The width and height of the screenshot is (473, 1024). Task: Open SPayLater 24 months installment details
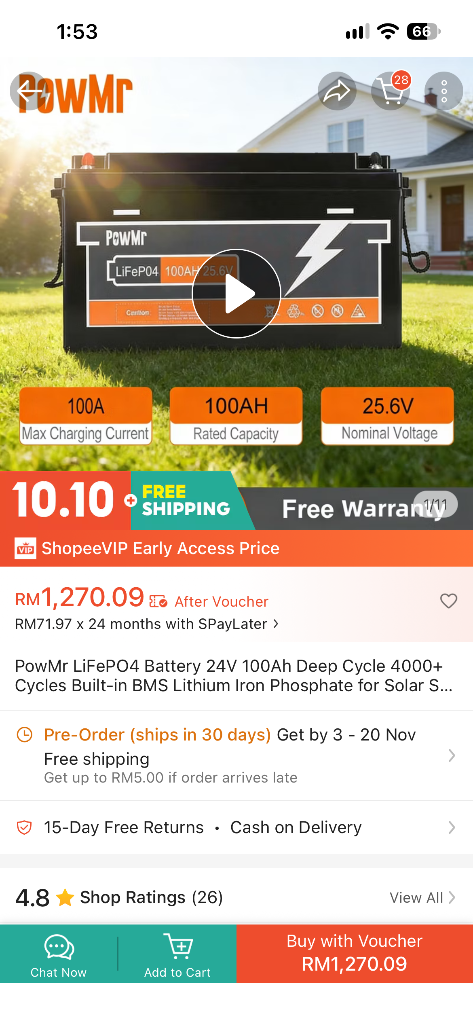coord(147,624)
